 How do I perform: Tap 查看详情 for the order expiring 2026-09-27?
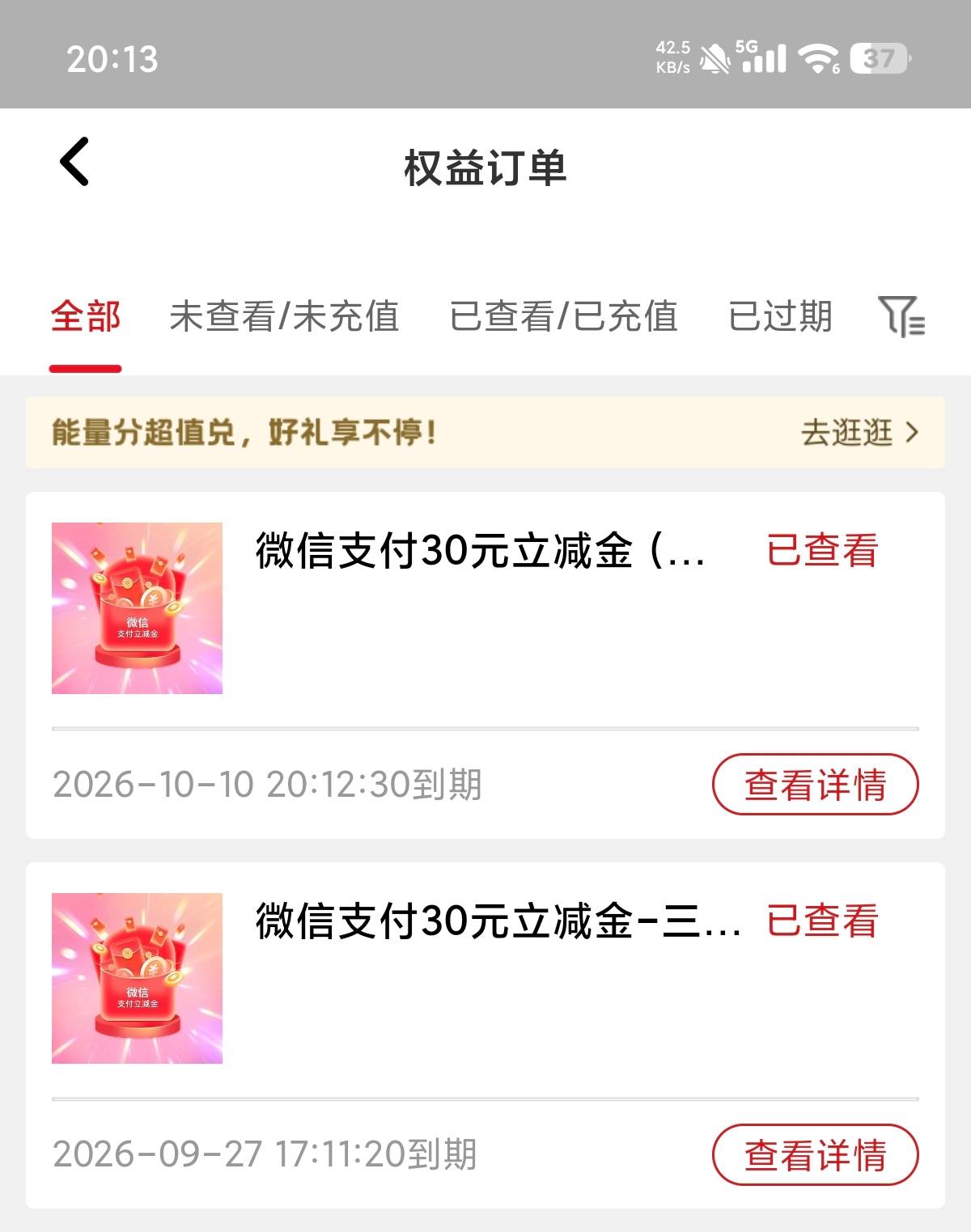coord(816,1155)
